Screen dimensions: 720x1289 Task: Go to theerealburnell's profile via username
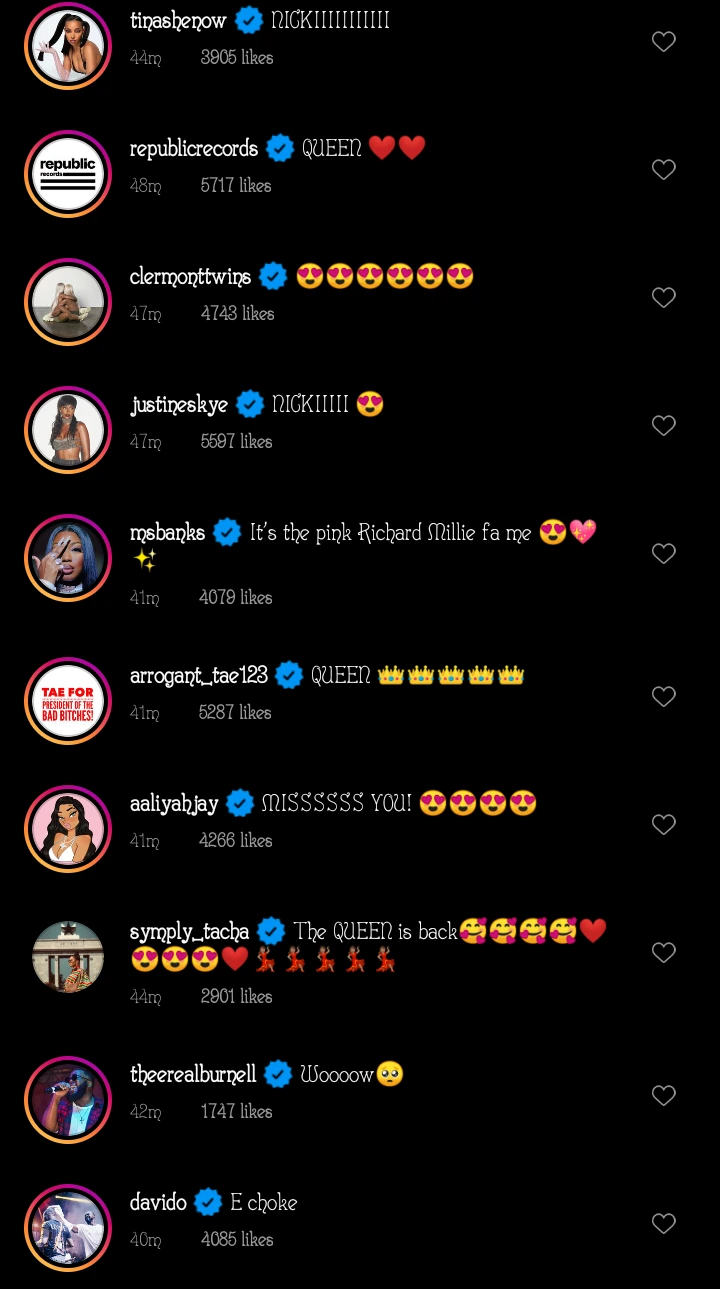(193, 1075)
